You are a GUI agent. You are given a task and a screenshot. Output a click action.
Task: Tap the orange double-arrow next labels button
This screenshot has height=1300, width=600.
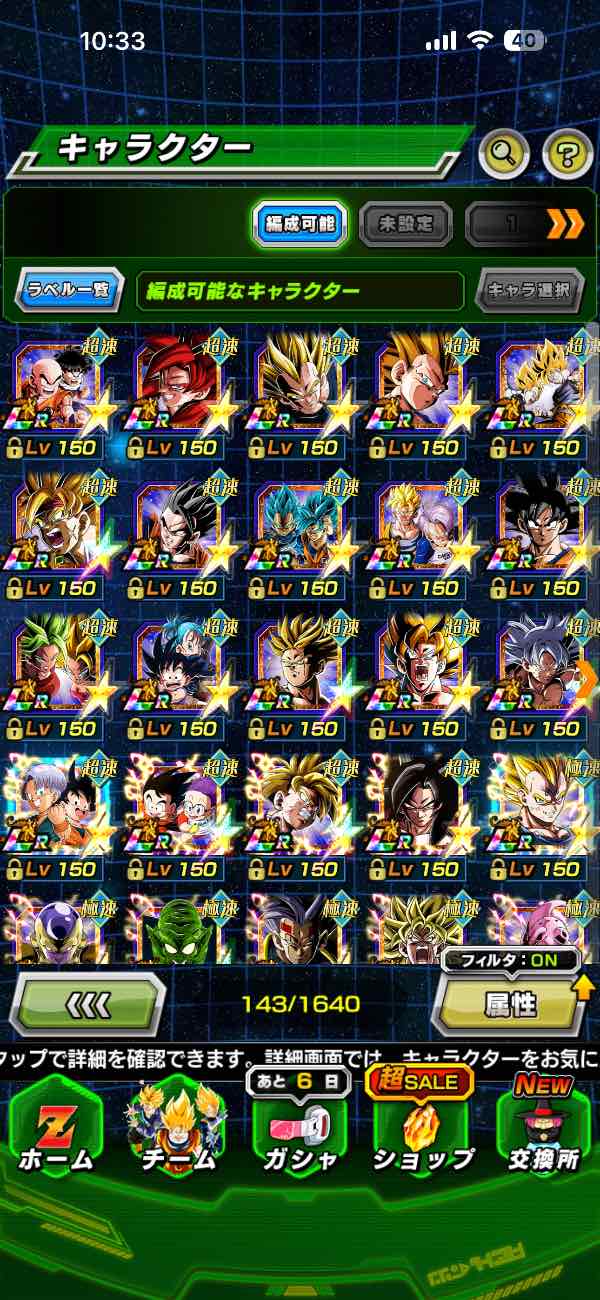[565, 224]
